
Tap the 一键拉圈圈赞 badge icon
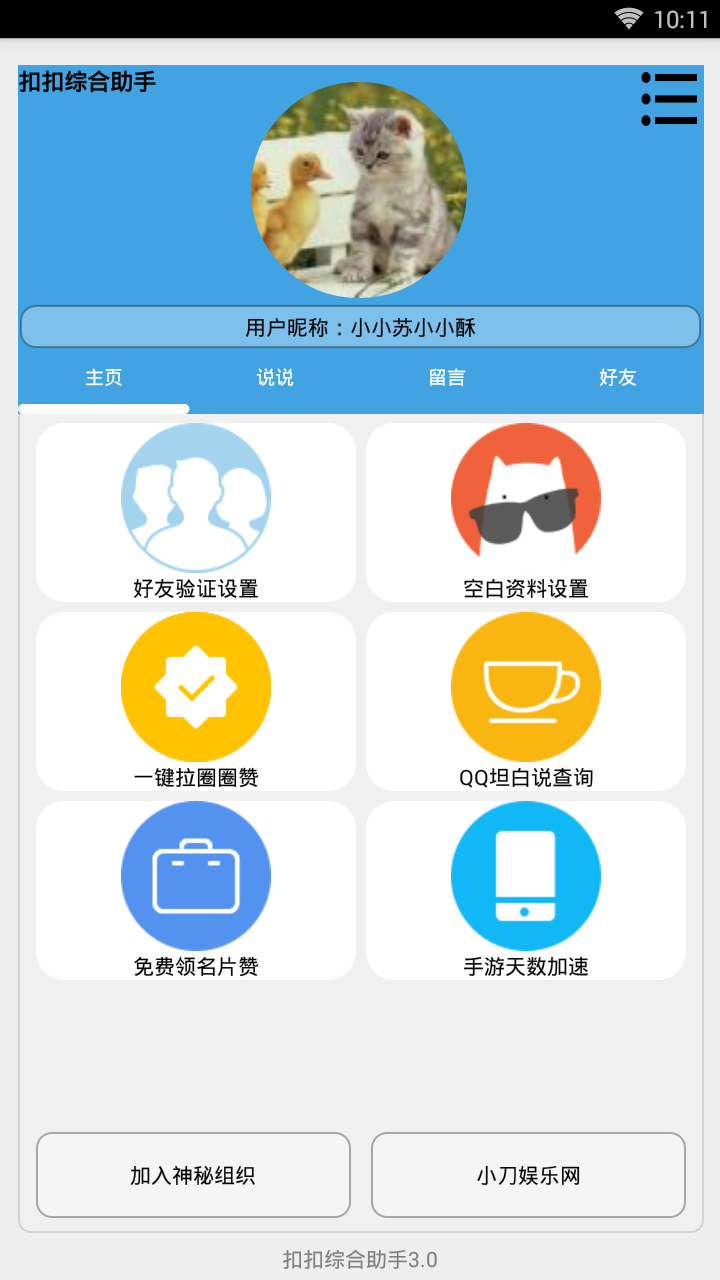point(195,686)
